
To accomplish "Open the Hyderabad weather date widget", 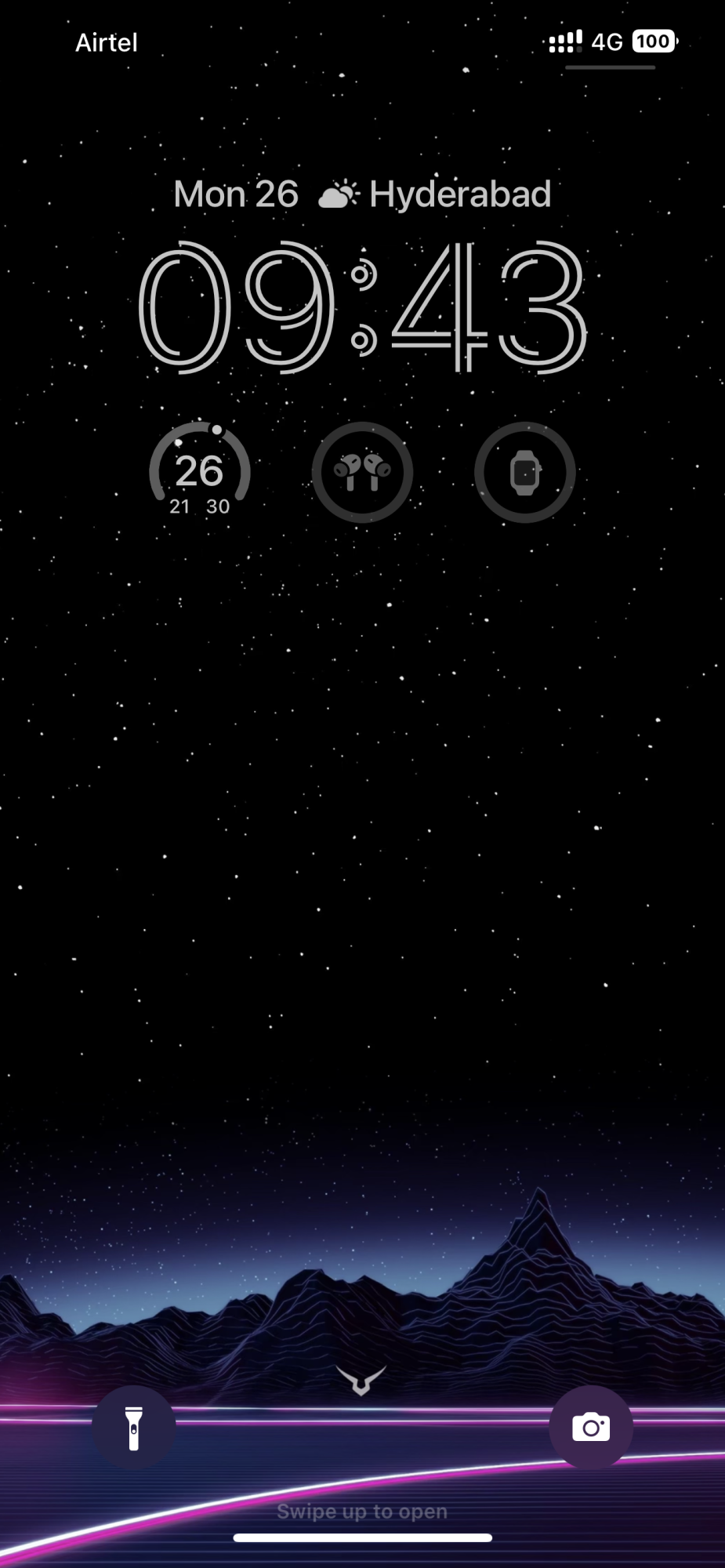I will tap(362, 194).
